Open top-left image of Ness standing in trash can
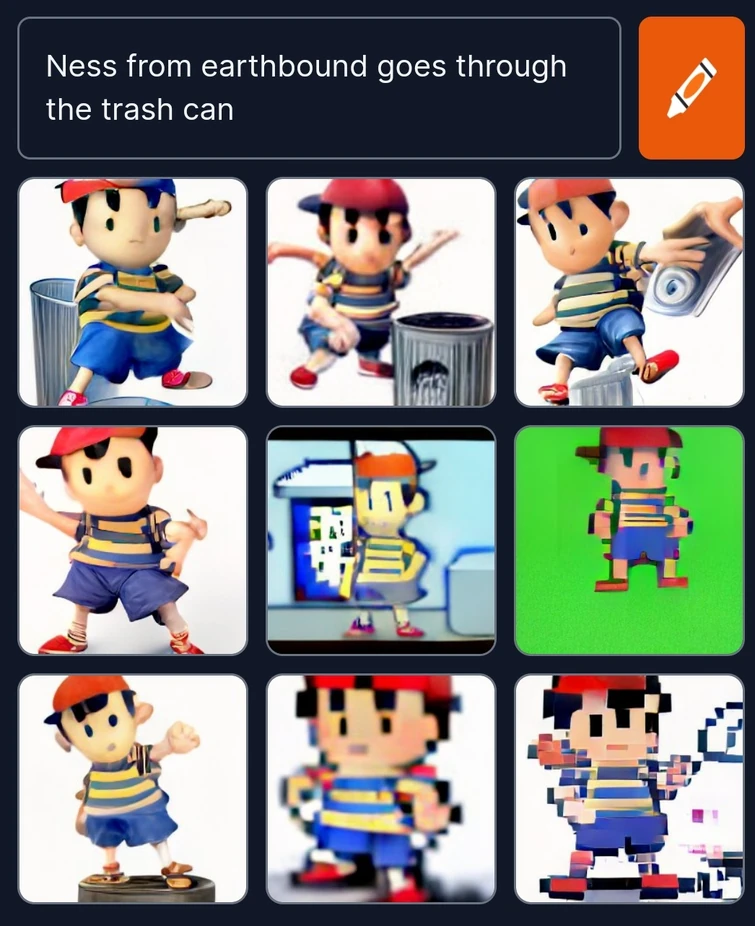The width and height of the screenshot is (755, 926). [x=131, y=291]
